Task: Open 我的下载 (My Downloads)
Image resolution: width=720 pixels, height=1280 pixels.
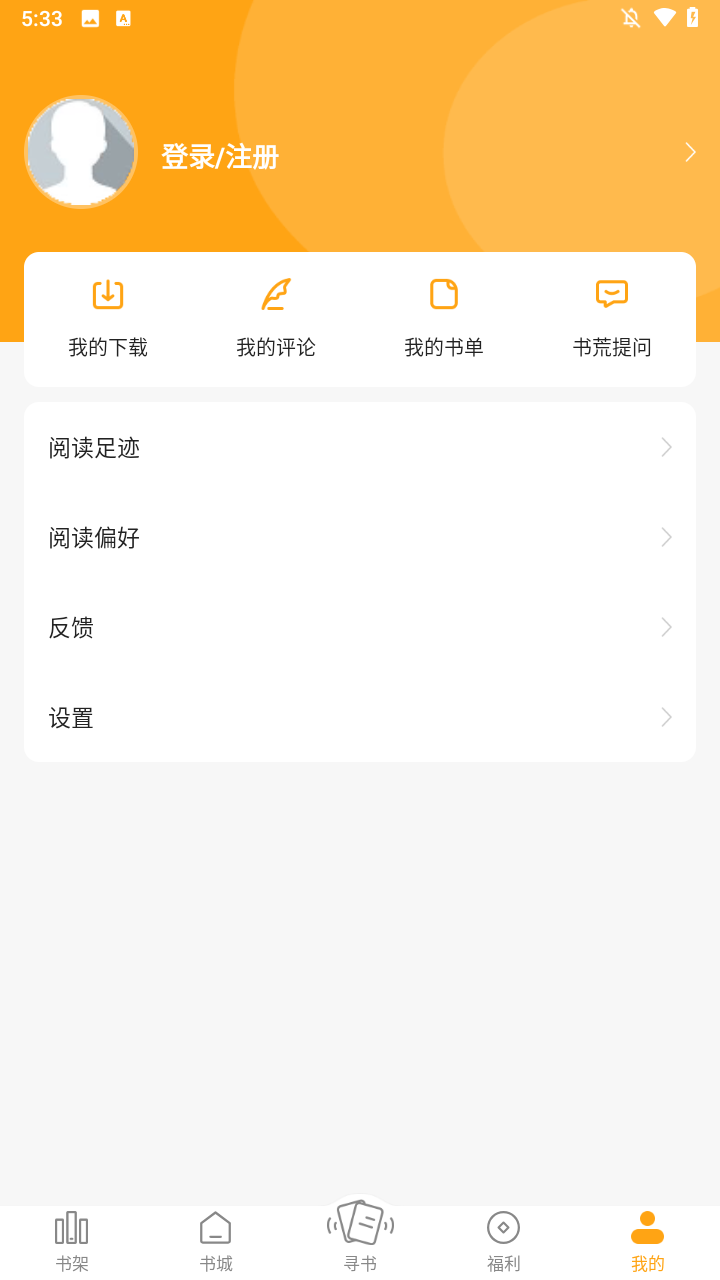Action: click(107, 318)
